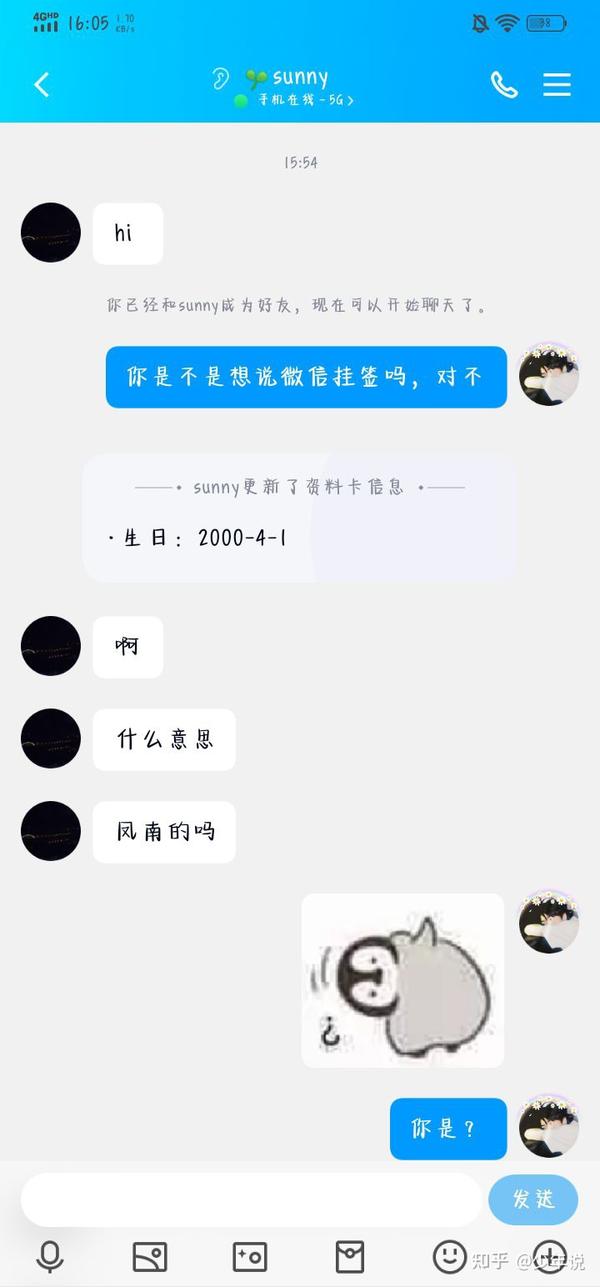
Task: Start a voice call with sunny
Action: click(x=504, y=85)
